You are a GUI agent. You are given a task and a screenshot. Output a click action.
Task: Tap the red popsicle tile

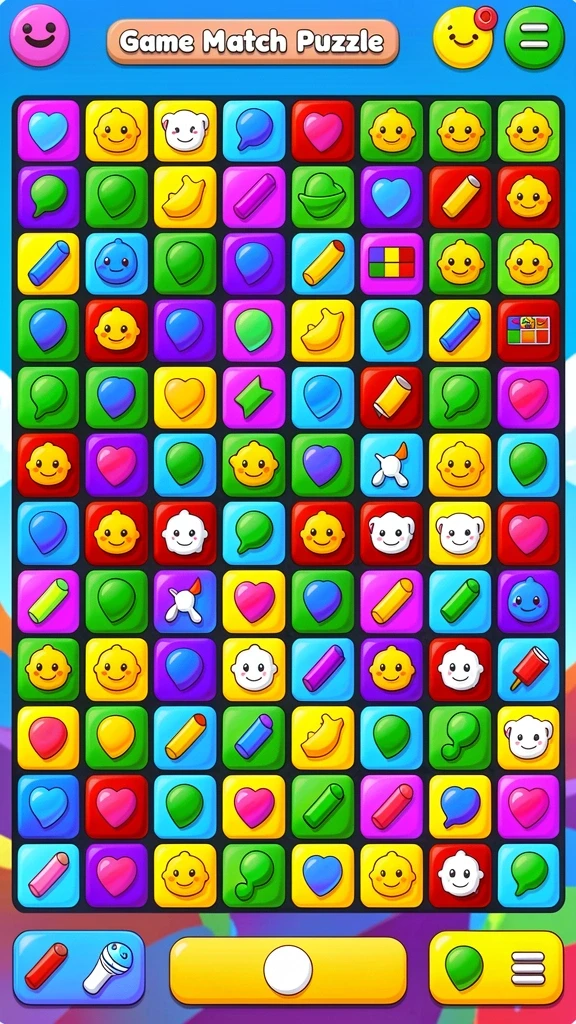click(529, 669)
